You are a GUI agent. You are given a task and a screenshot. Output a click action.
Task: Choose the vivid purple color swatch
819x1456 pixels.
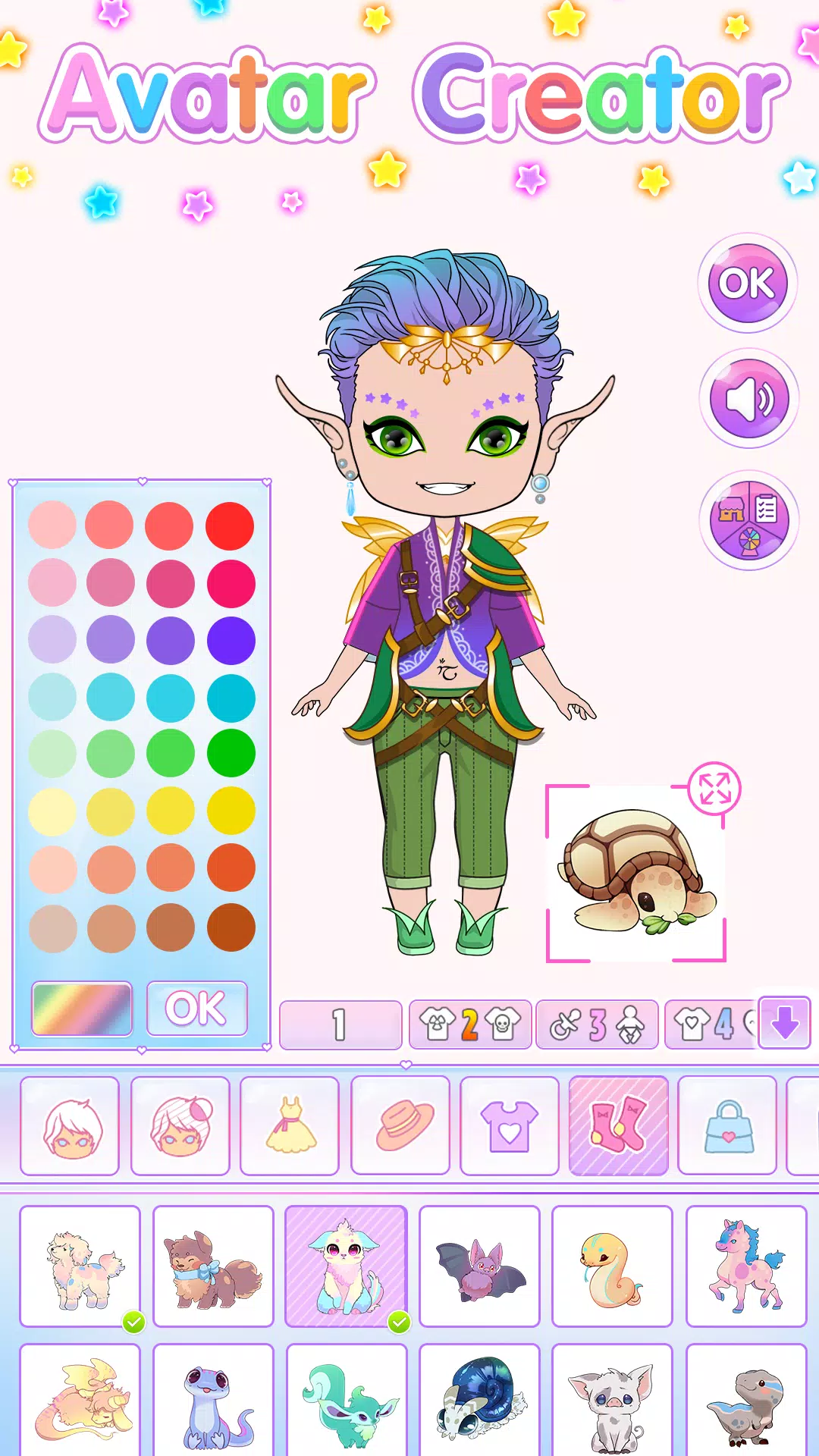point(230,640)
